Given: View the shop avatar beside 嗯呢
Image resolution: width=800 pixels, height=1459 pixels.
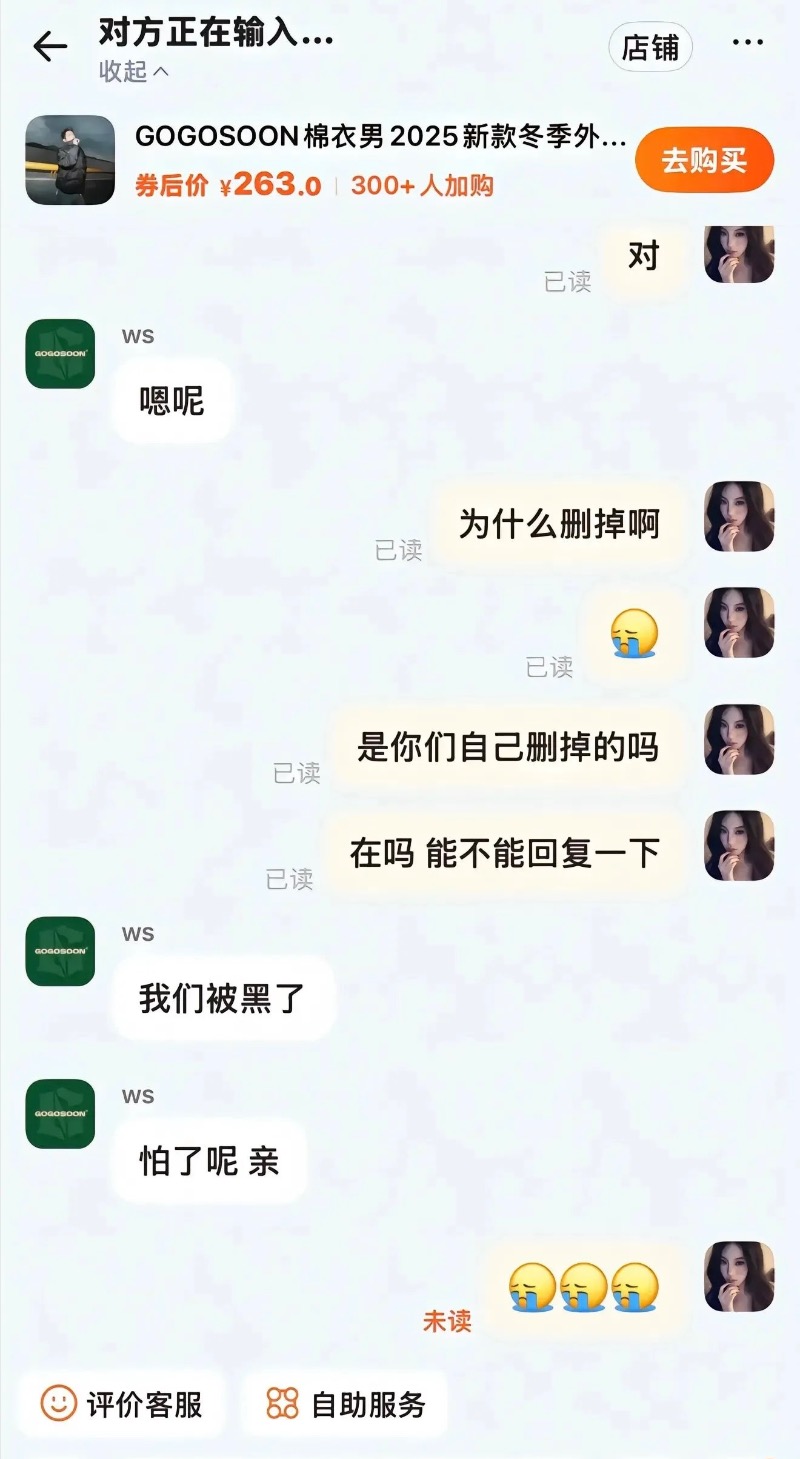Looking at the screenshot, I should (60, 354).
